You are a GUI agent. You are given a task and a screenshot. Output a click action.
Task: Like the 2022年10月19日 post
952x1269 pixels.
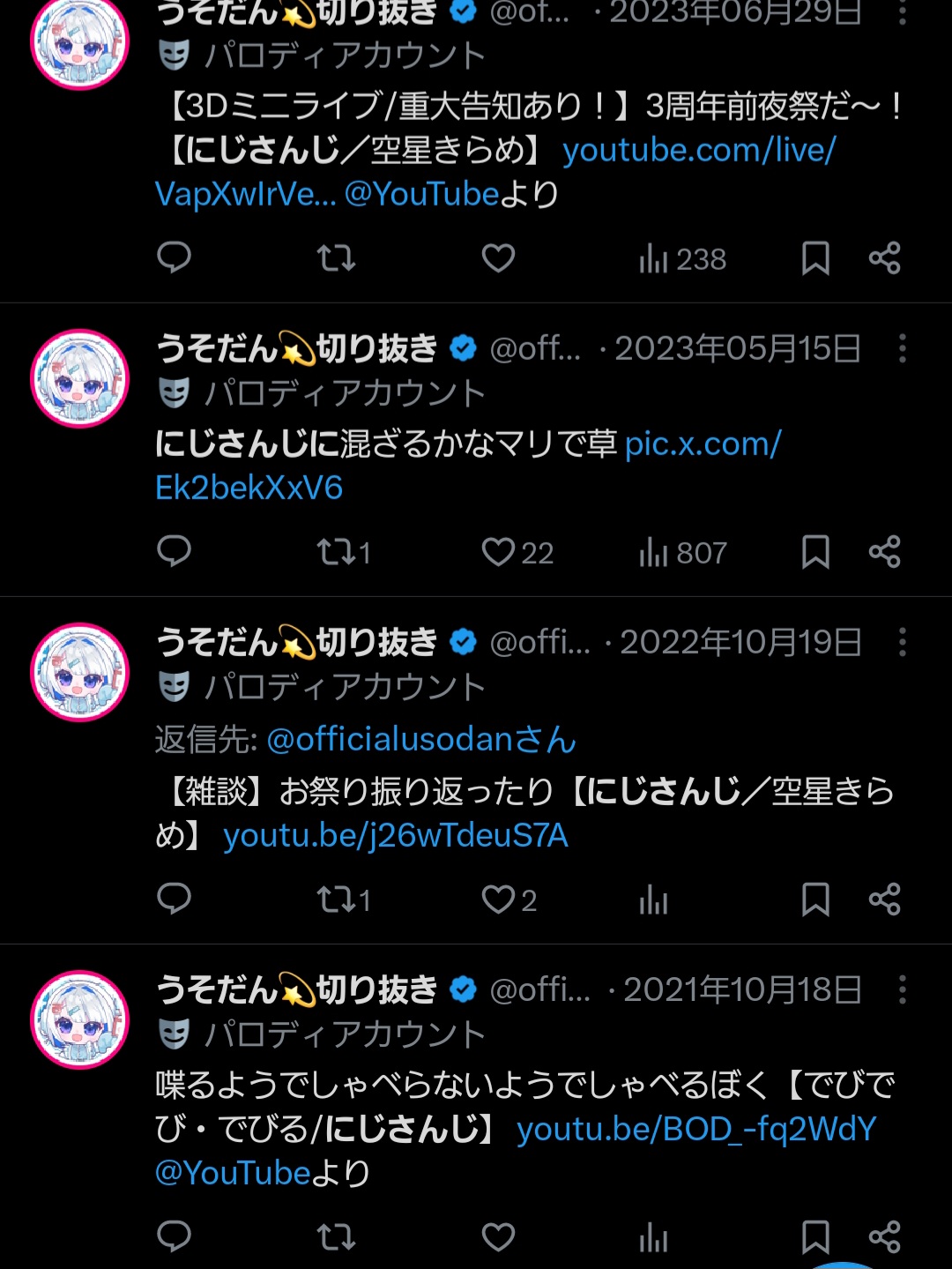[x=498, y=899]
